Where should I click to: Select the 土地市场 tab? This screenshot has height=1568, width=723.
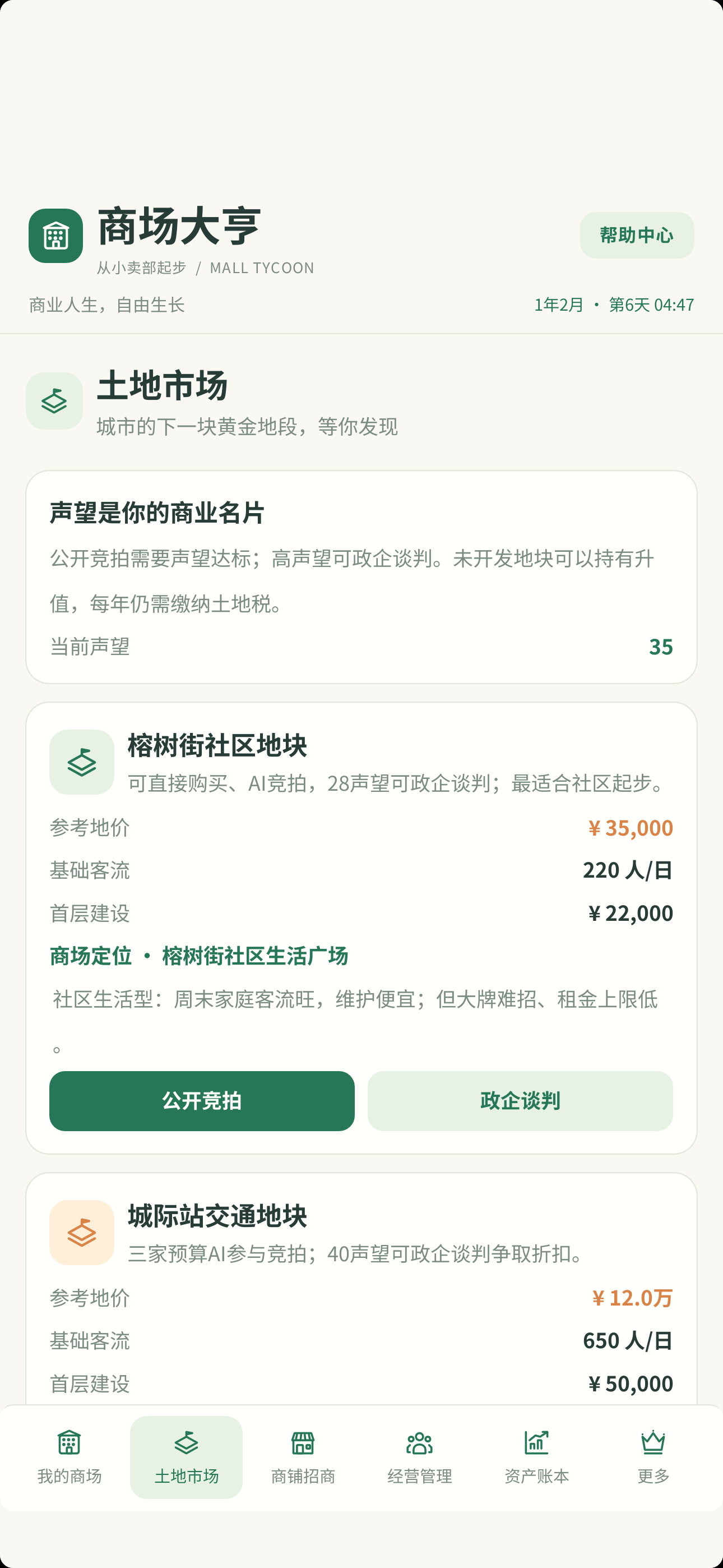[186, 1457]
